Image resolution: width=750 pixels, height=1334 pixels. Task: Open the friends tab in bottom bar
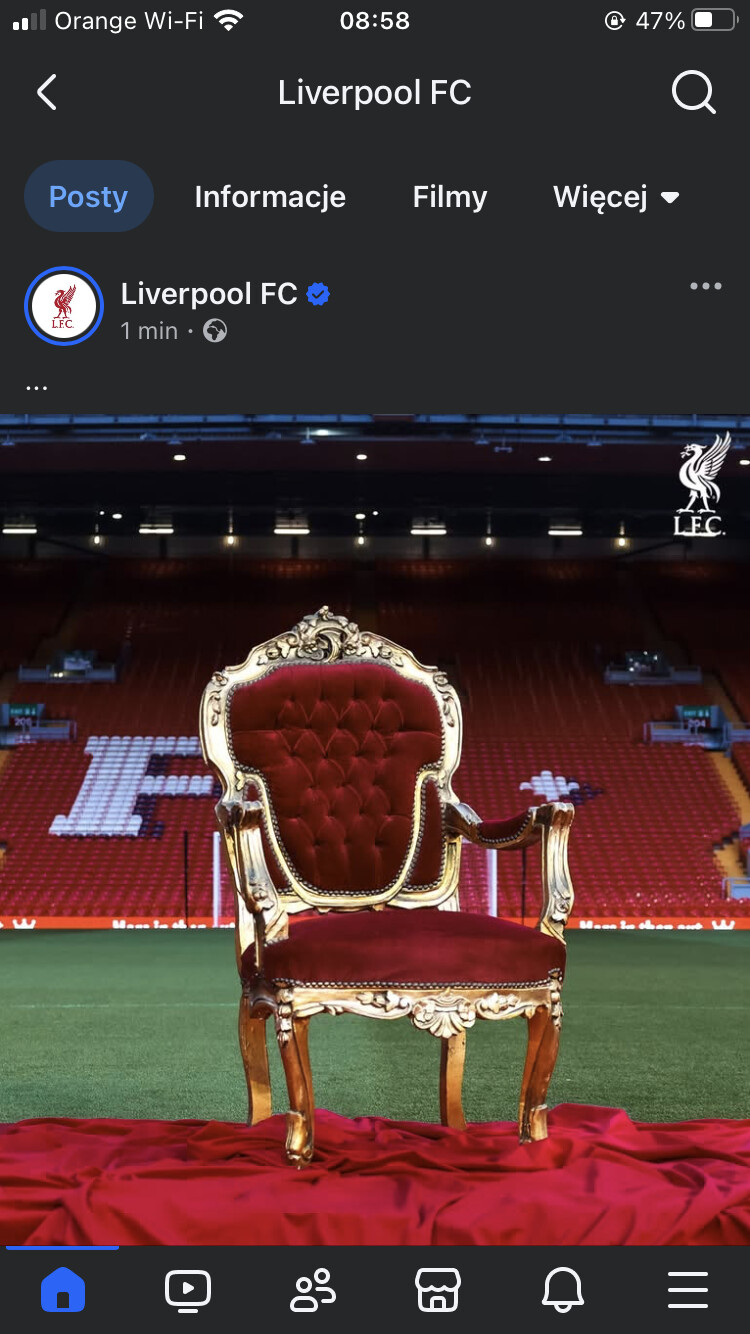313,1290
